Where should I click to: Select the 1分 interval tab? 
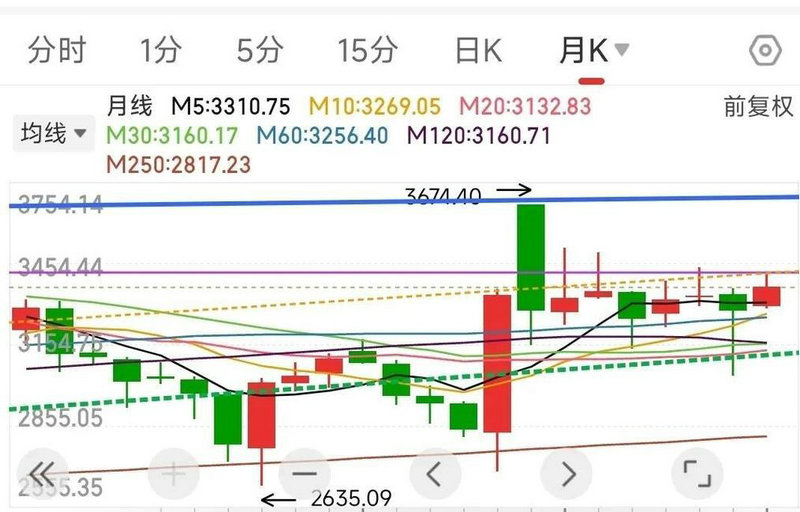coord(160,50)
